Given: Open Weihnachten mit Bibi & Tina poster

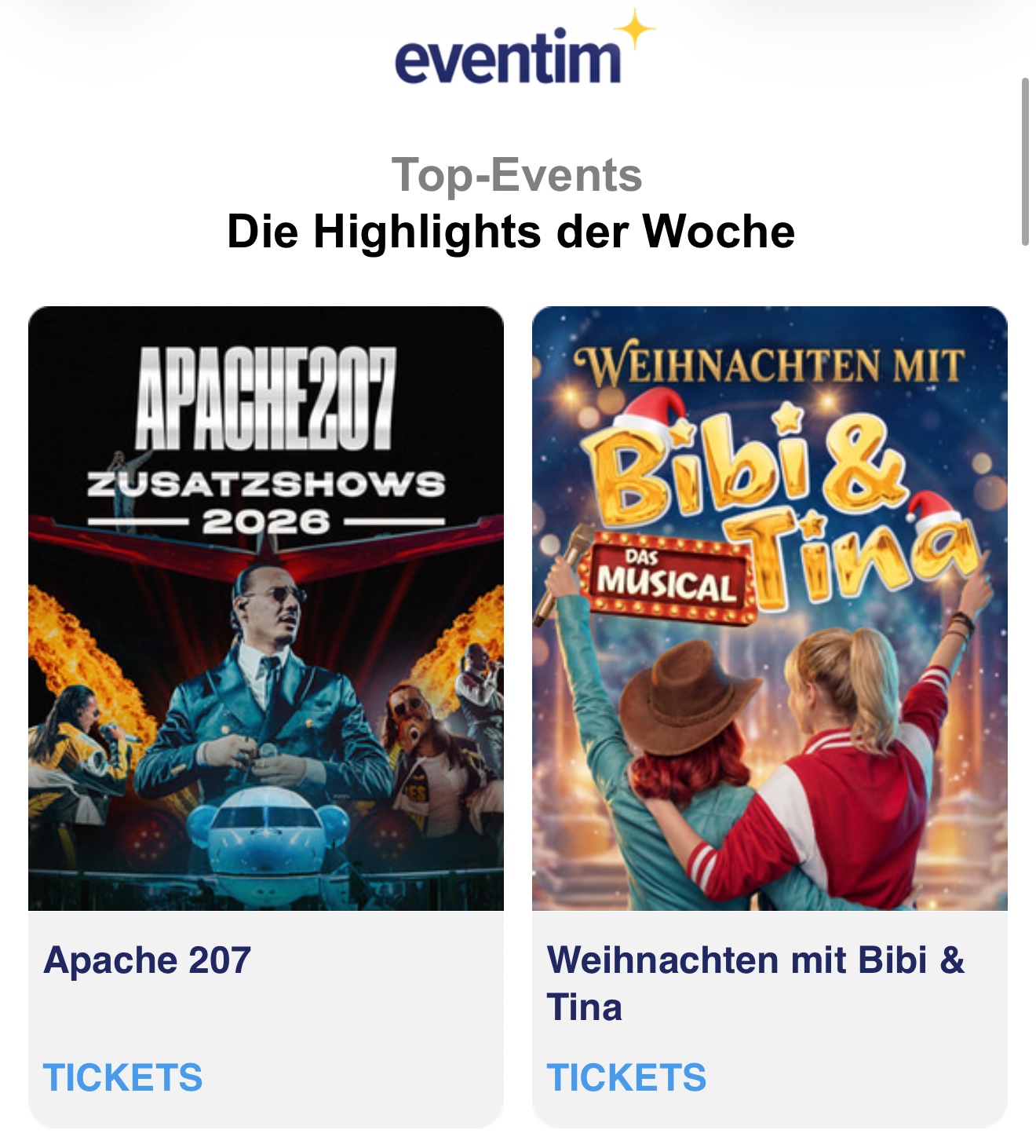Looking at the screenshot, I should tap(769, 609).
